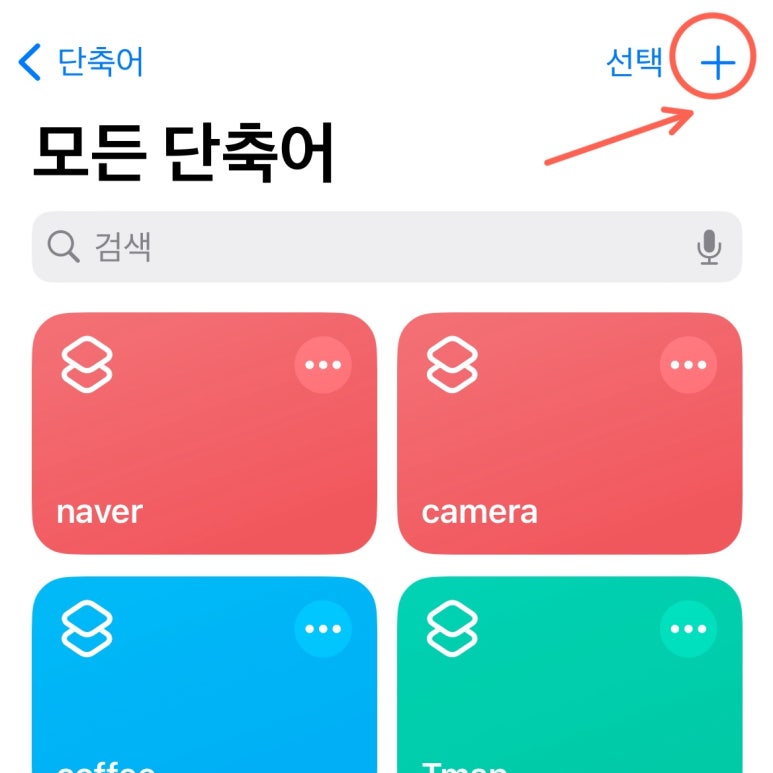Open more options for camera shortcut
The image size is (773, 773).
click(688, 365)
